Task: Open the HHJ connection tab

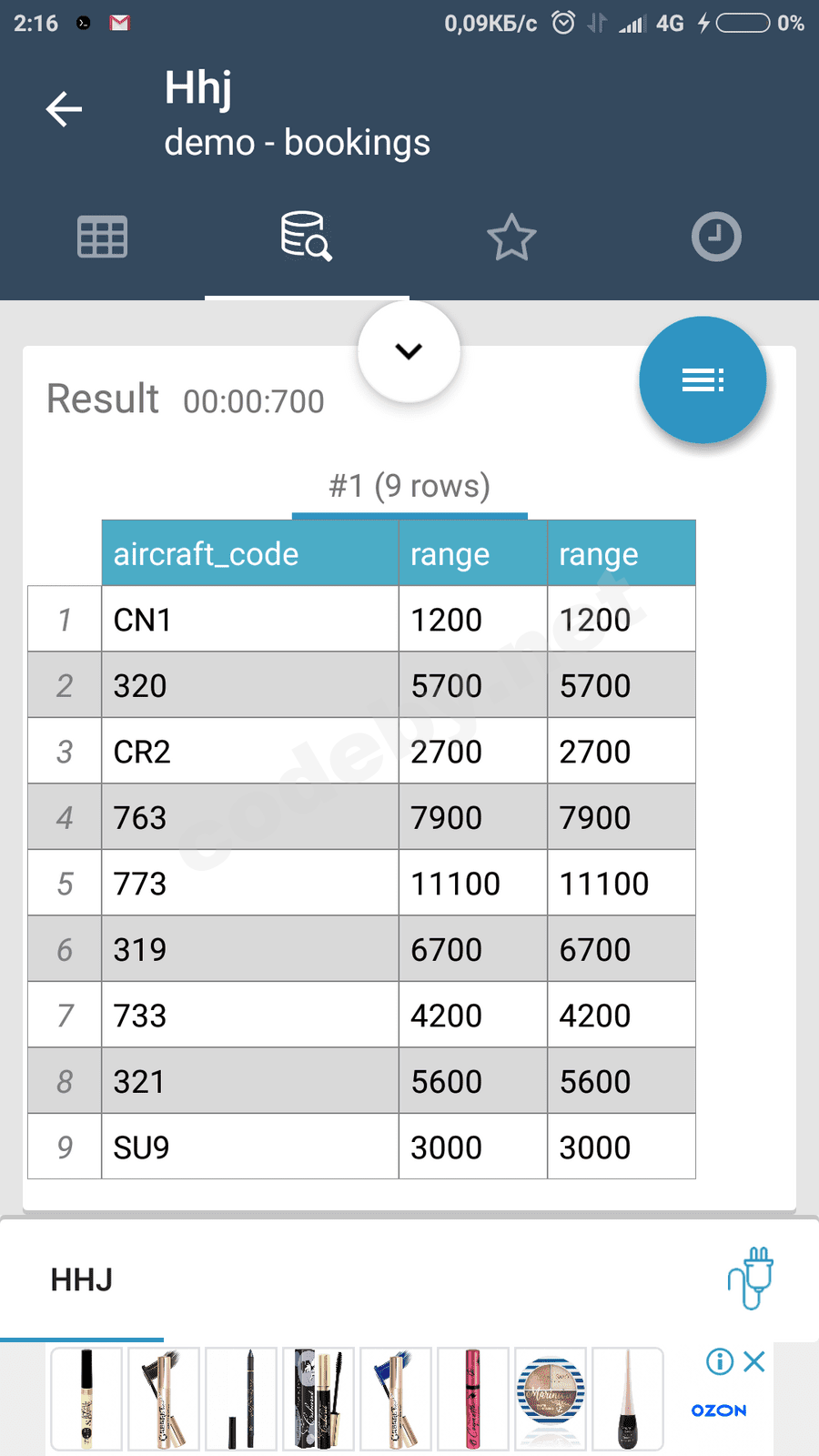Action: pyautogui.click(x=82, y=1280)
